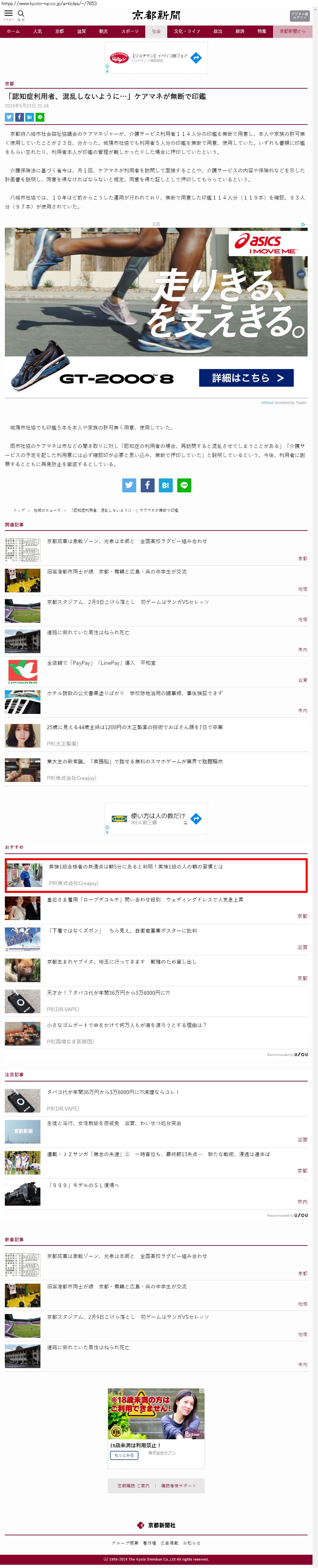Tap the デジタル版ログイン button
This screenshot has width=318, height=1568.
(299, 16)
